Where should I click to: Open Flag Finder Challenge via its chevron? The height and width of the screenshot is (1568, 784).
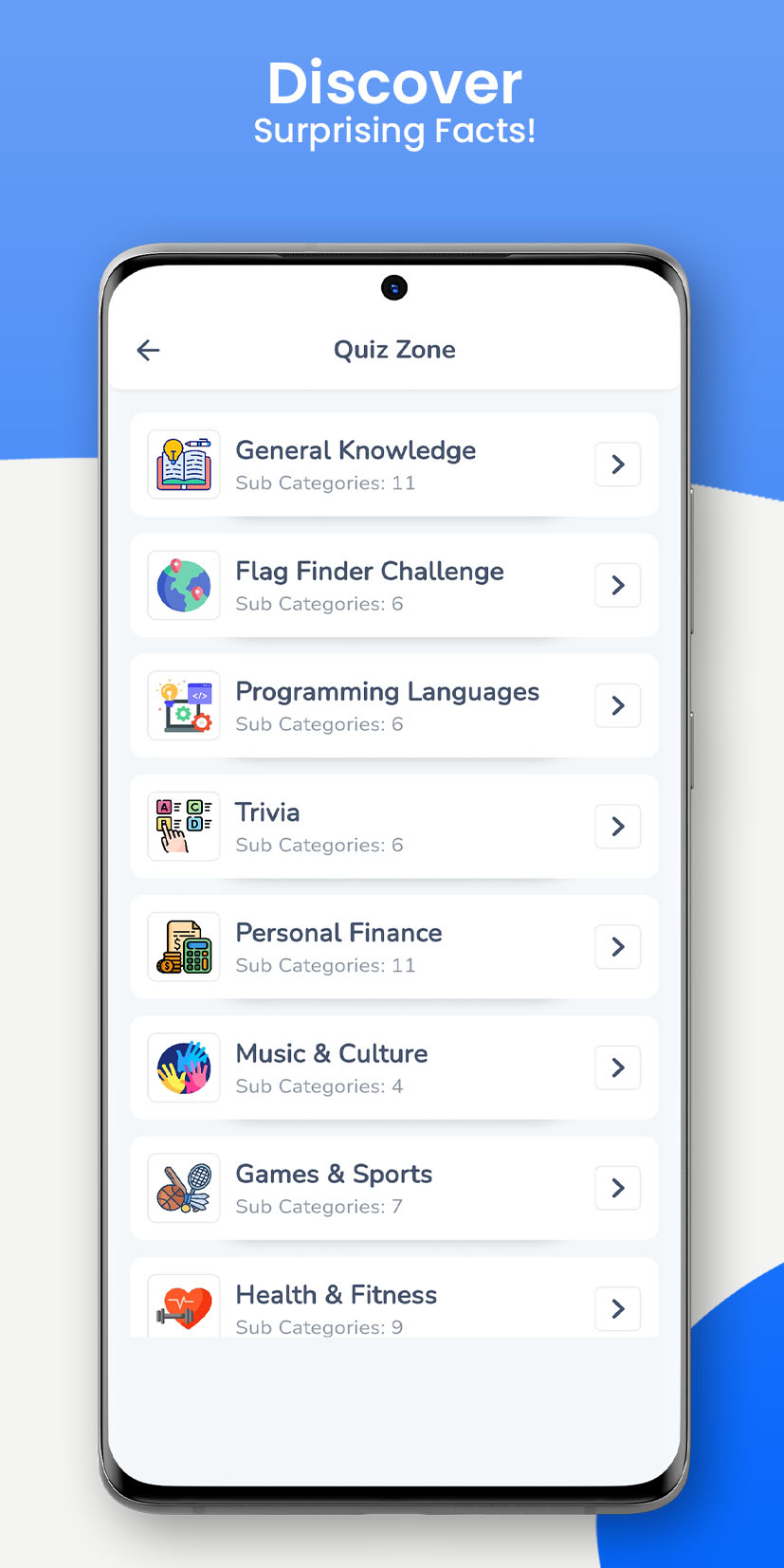tap(617, 585)
